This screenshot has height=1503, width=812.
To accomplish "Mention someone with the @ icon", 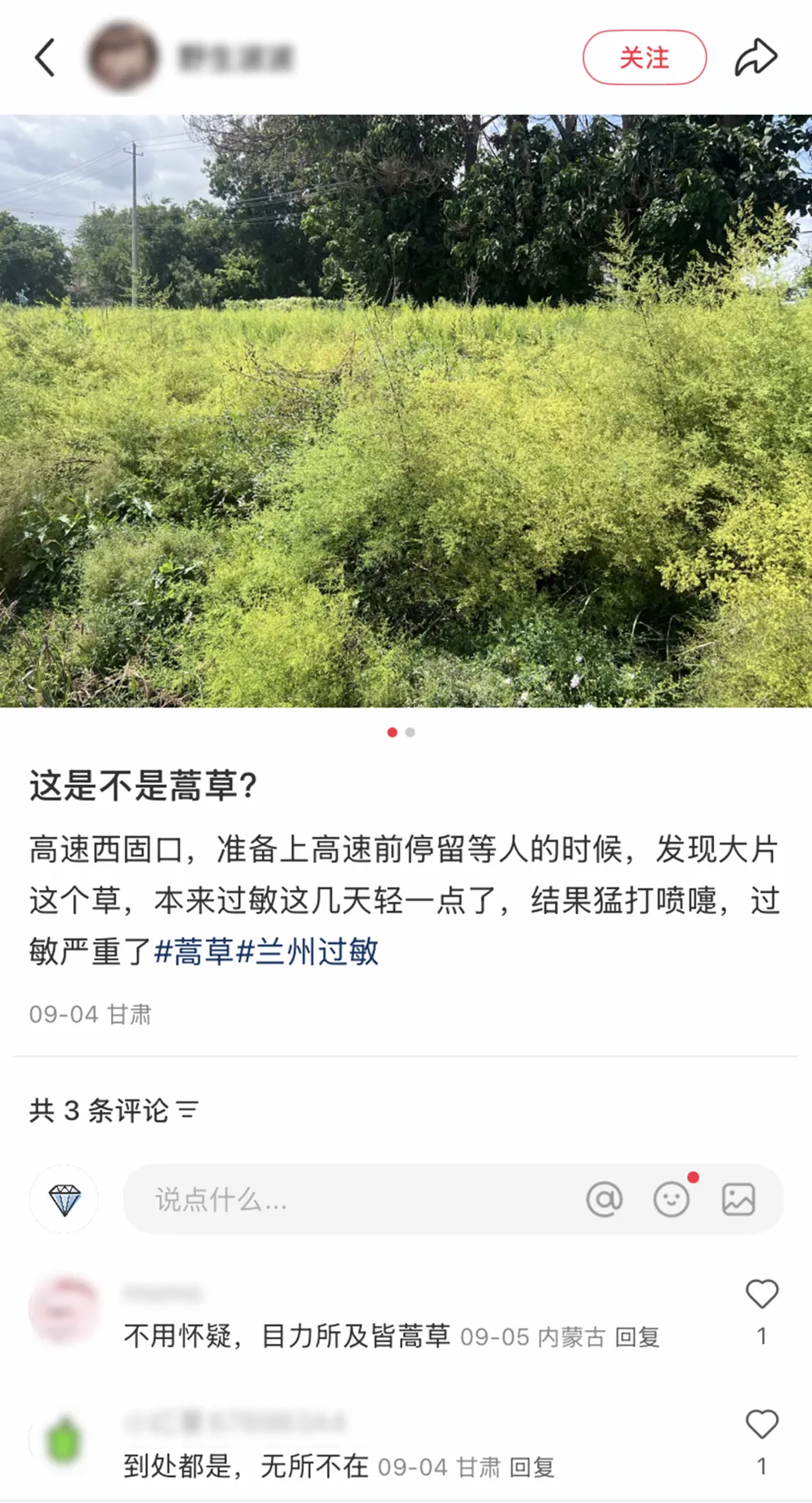I will pyautogui.click(x=604, y=1199).
